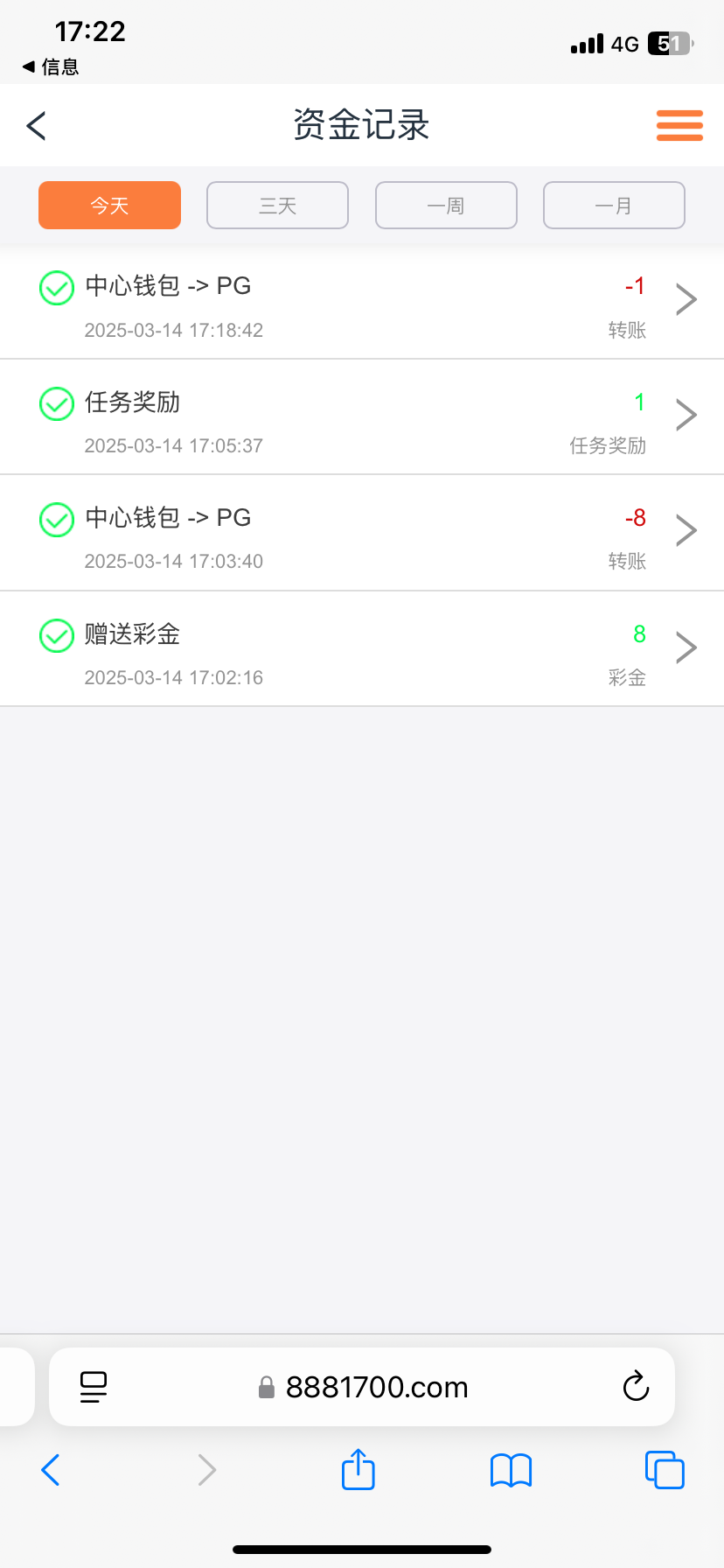Show all open Safari tabs
Image resolution: width=724 pixels, height=1568 pixels.
[665, 1470]
